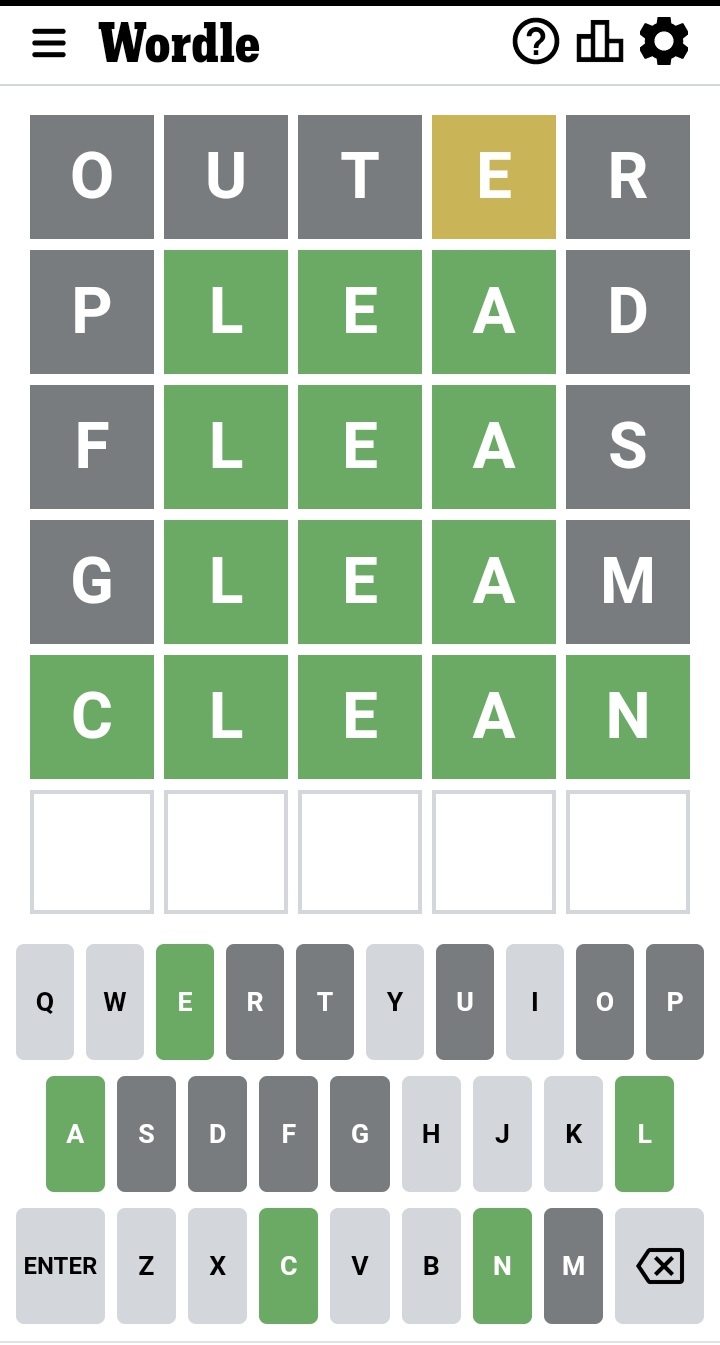Hit the letter V key
Screen dimensions: 720x1345
[360, 1266]
